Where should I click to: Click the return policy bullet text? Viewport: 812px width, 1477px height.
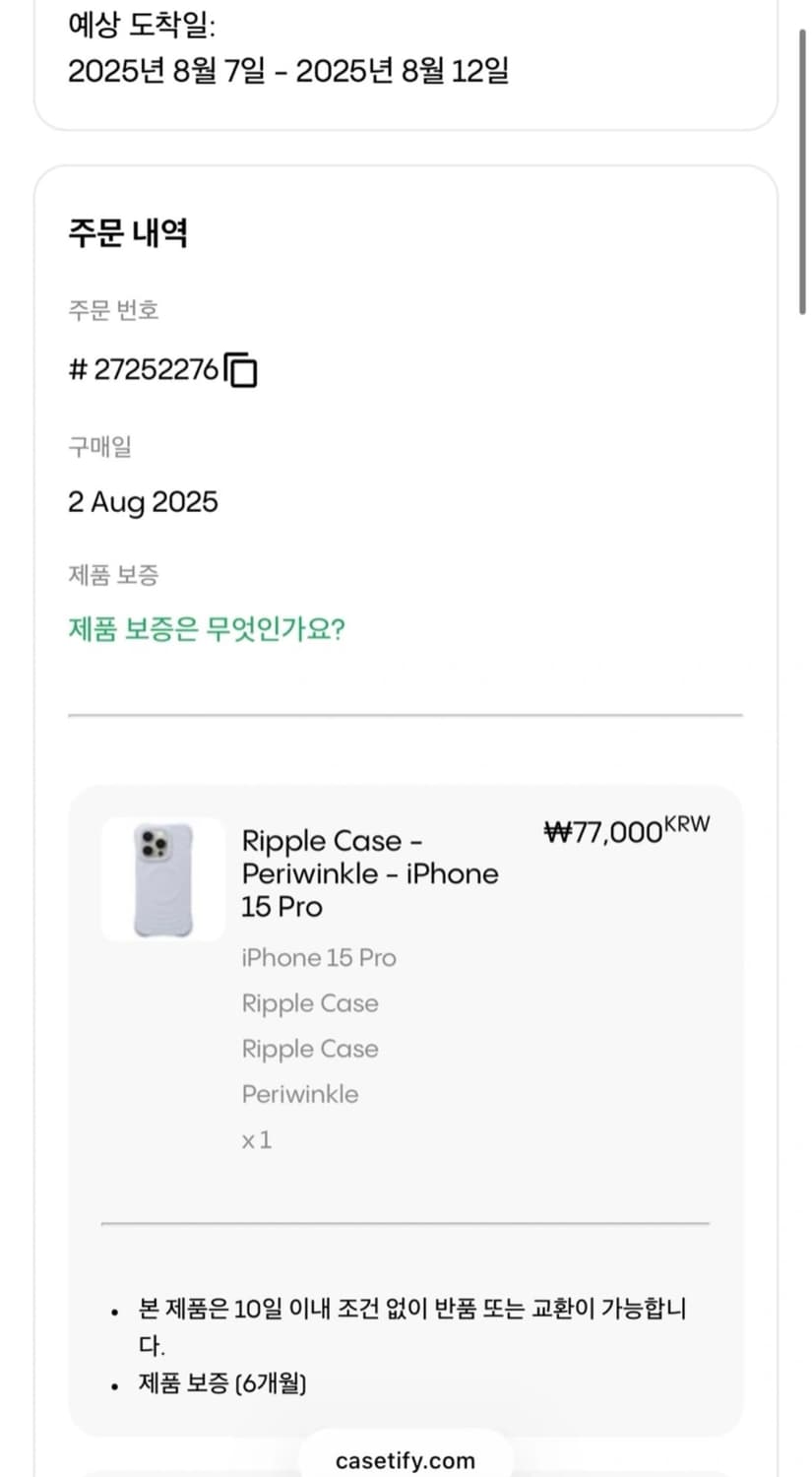pyautogui.click(x=413, y=1309)
